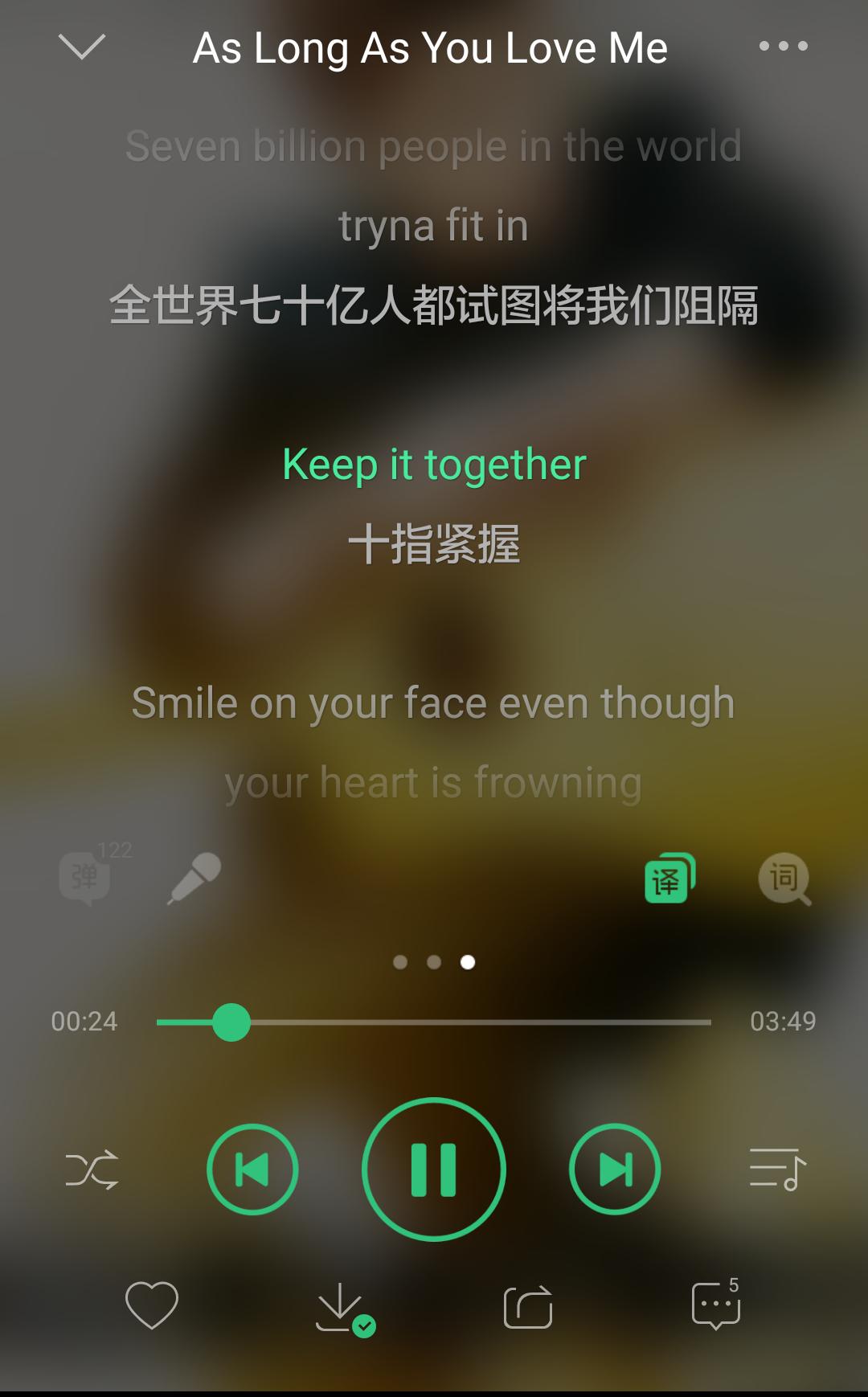Skip to the next track

coord(615,1170)
